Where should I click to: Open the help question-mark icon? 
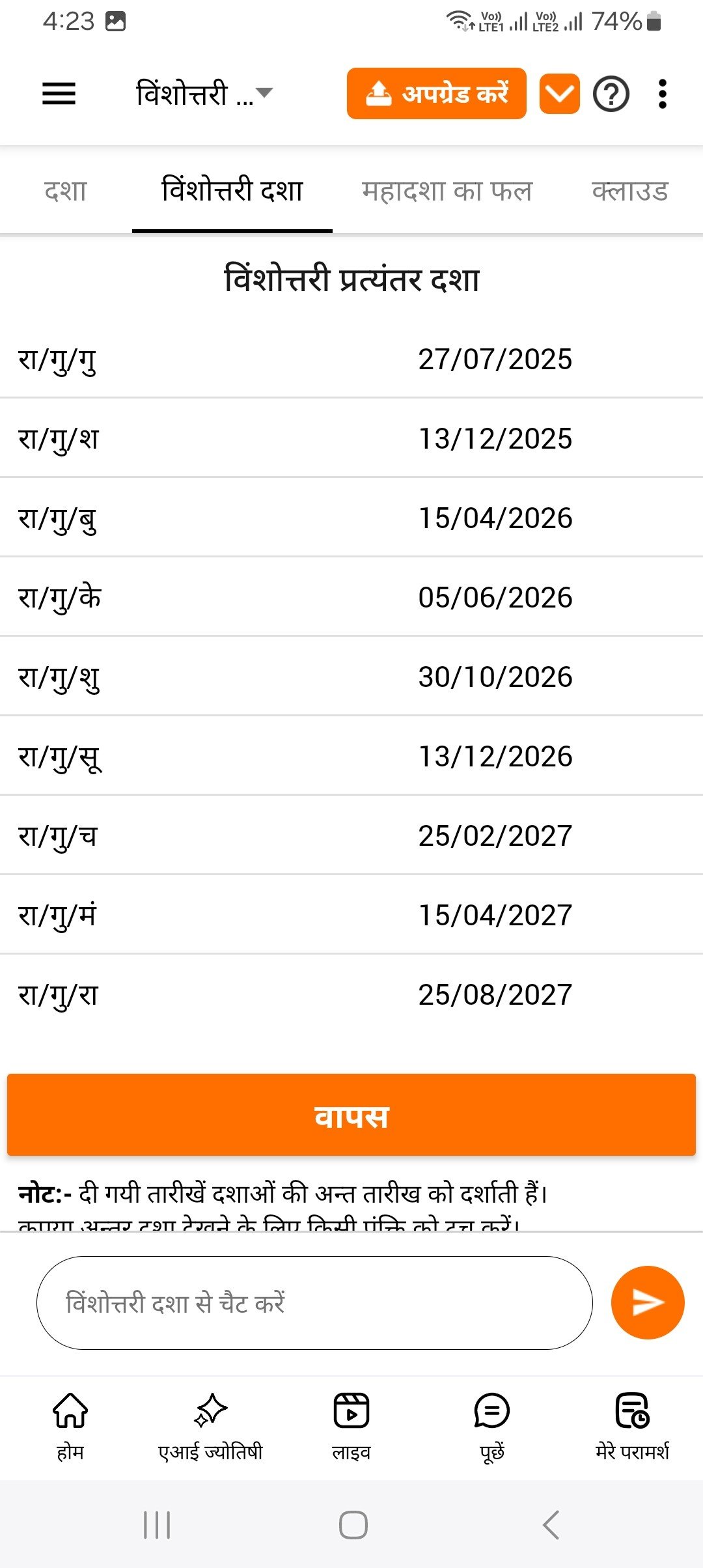pos(611,94)
